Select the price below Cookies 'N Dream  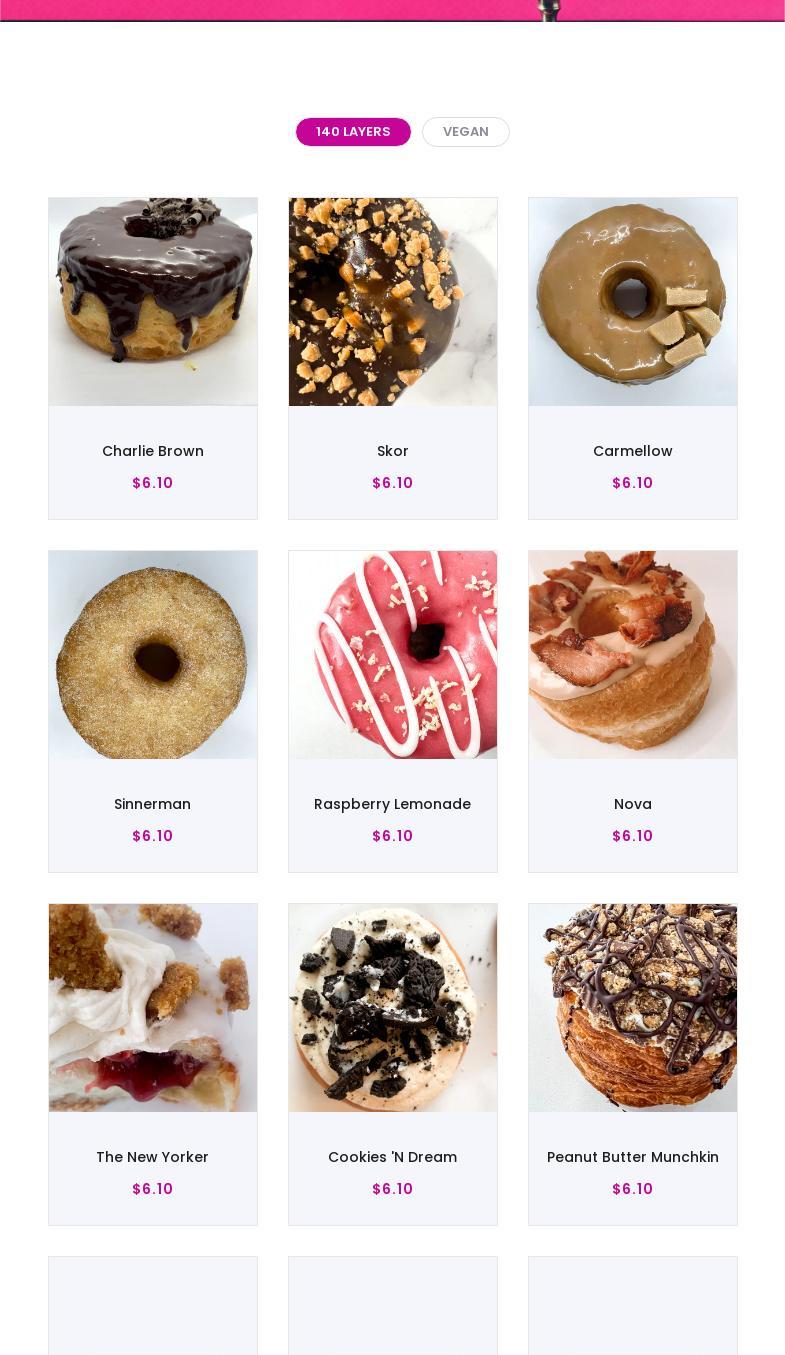tap(392, 1189)
